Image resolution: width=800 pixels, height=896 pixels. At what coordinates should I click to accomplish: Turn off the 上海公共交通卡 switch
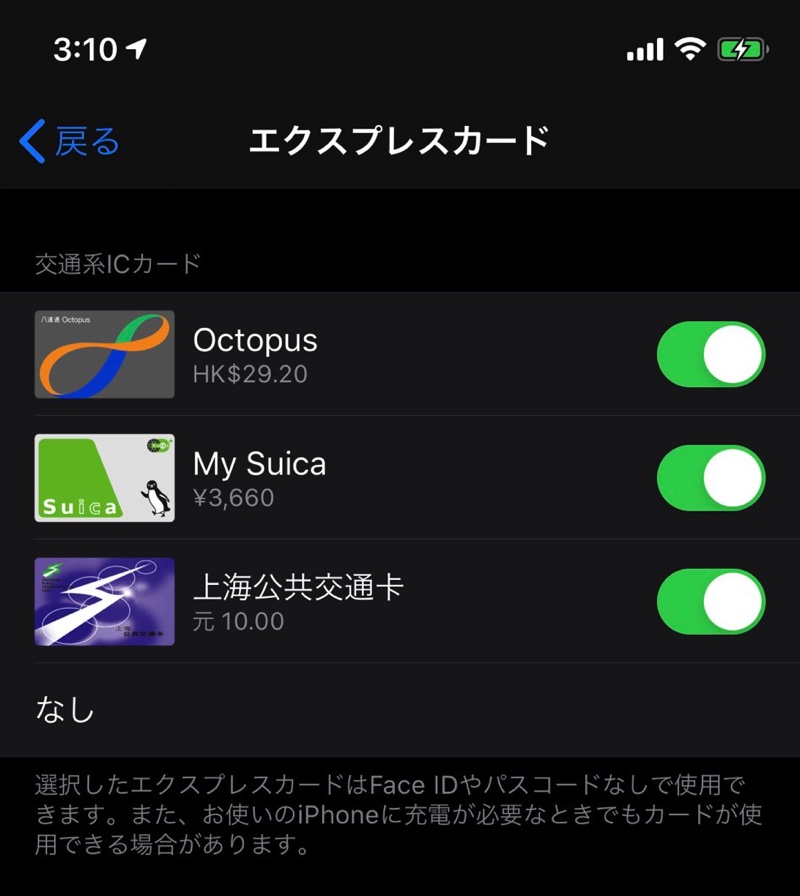[710, 602]
